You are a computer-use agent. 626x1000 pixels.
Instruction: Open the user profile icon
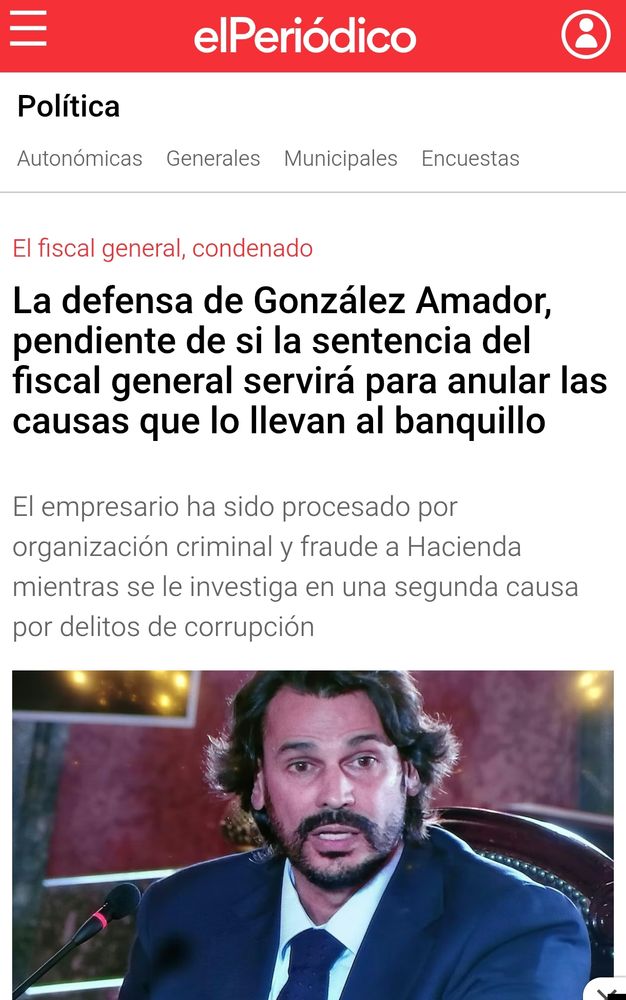(x=585, y=34)
